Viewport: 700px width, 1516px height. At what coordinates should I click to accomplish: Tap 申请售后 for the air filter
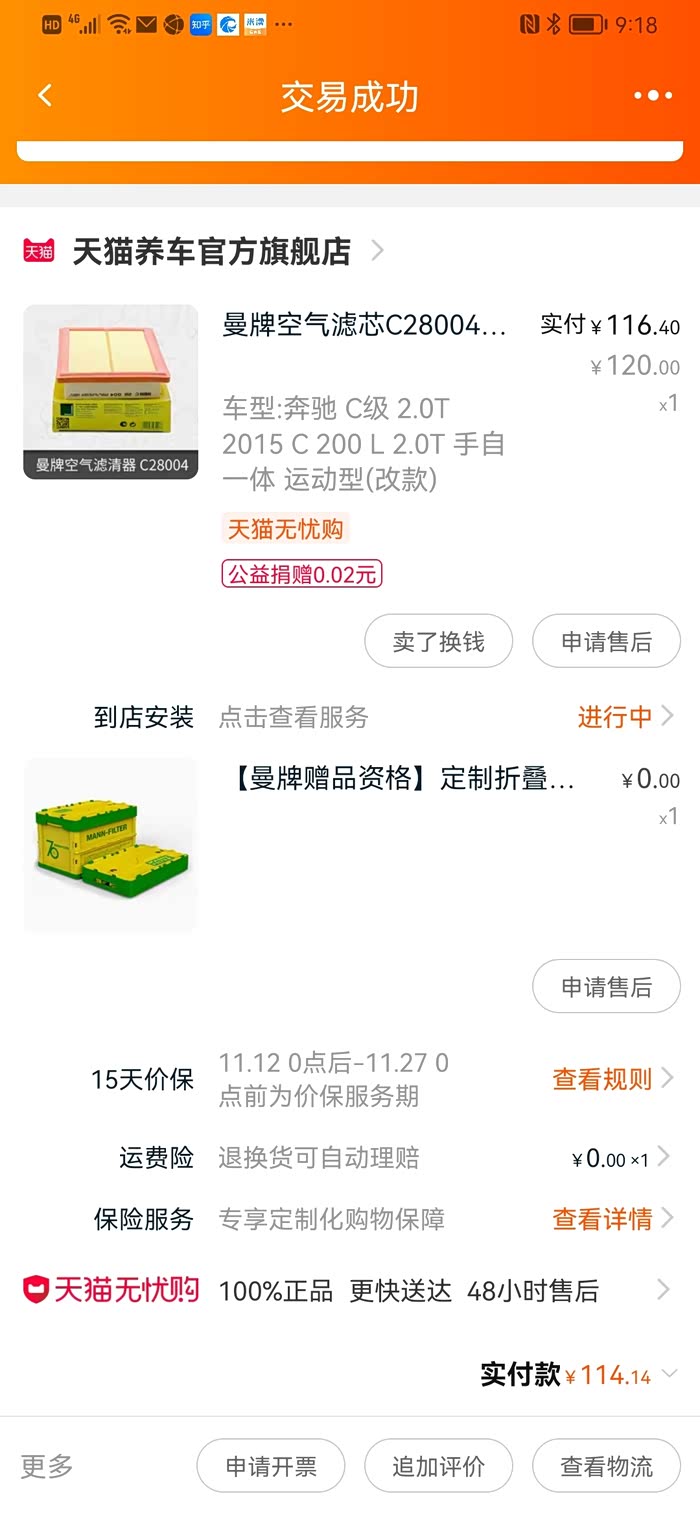coord(606,641)
